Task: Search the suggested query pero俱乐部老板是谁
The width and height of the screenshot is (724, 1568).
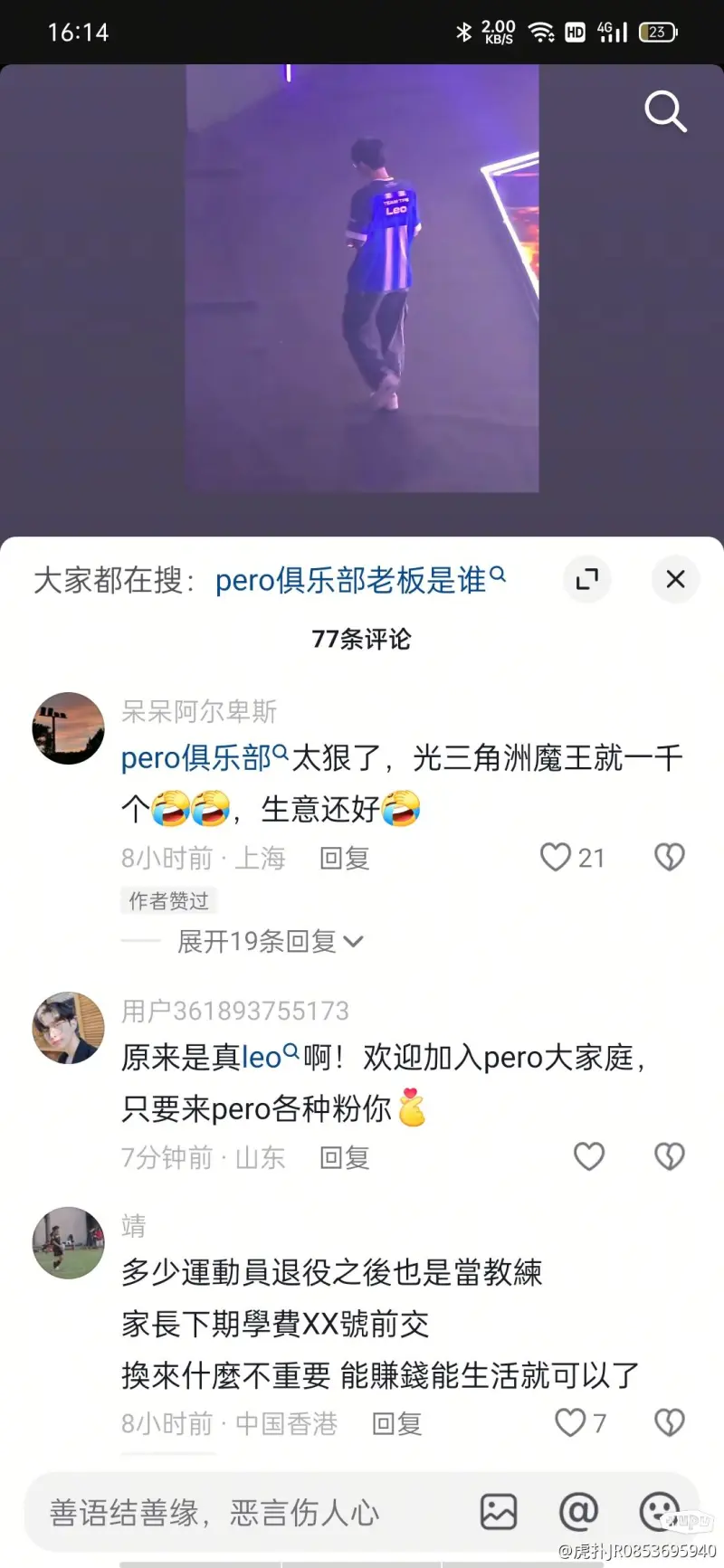Action: coord(359,580)
